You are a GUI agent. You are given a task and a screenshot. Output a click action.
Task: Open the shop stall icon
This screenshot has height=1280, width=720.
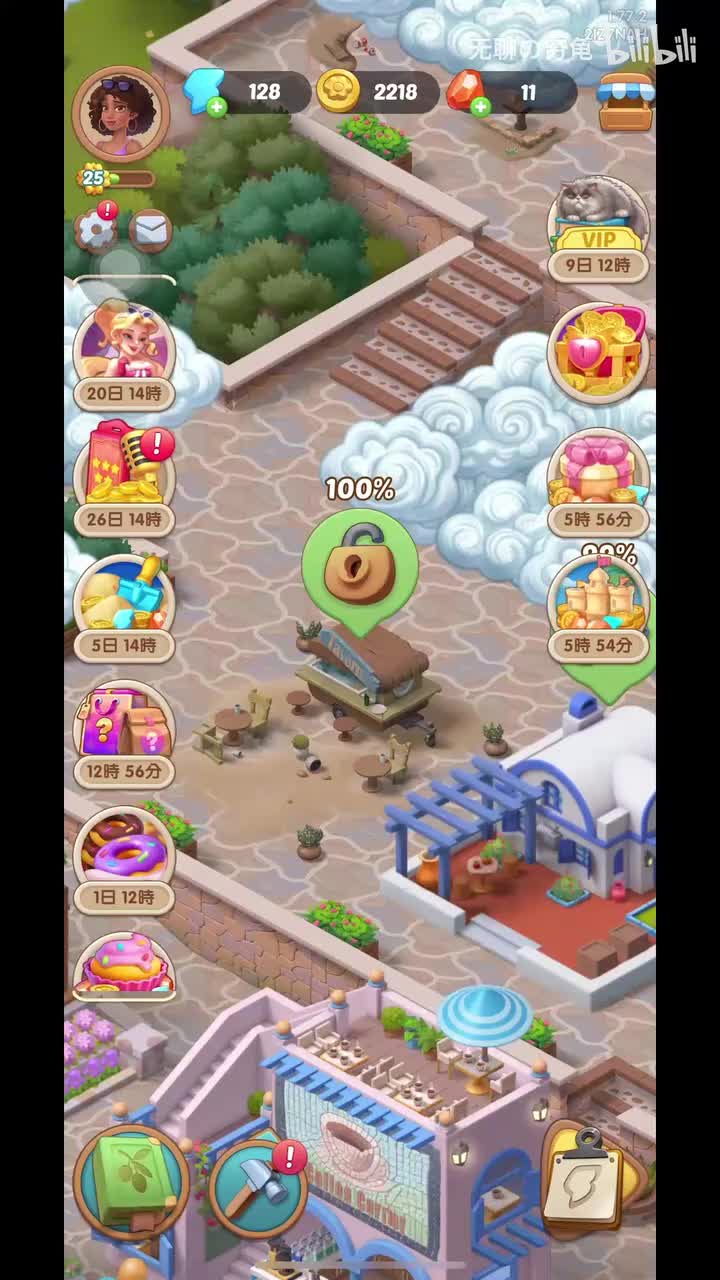(624, 102)
